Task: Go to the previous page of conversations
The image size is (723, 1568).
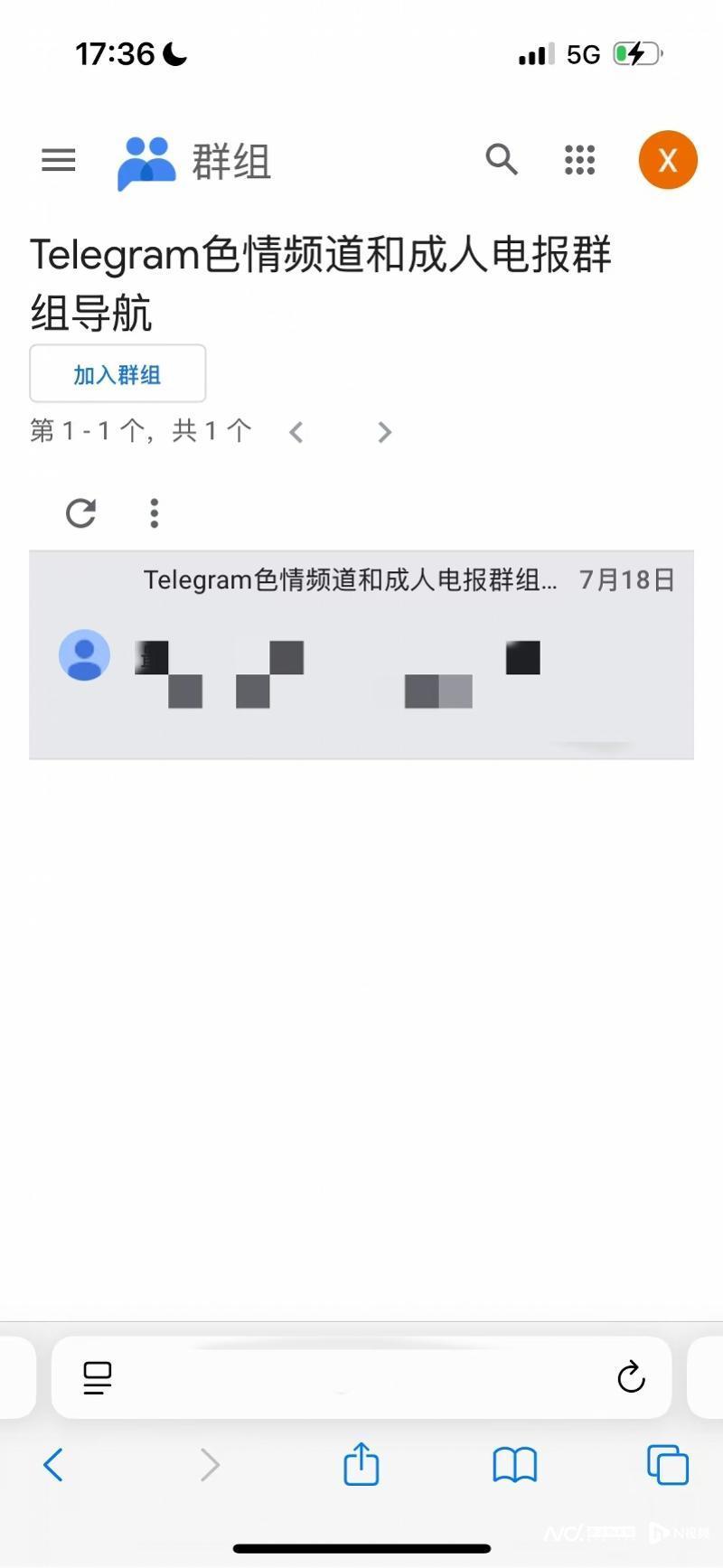Action: pos(296,433)
